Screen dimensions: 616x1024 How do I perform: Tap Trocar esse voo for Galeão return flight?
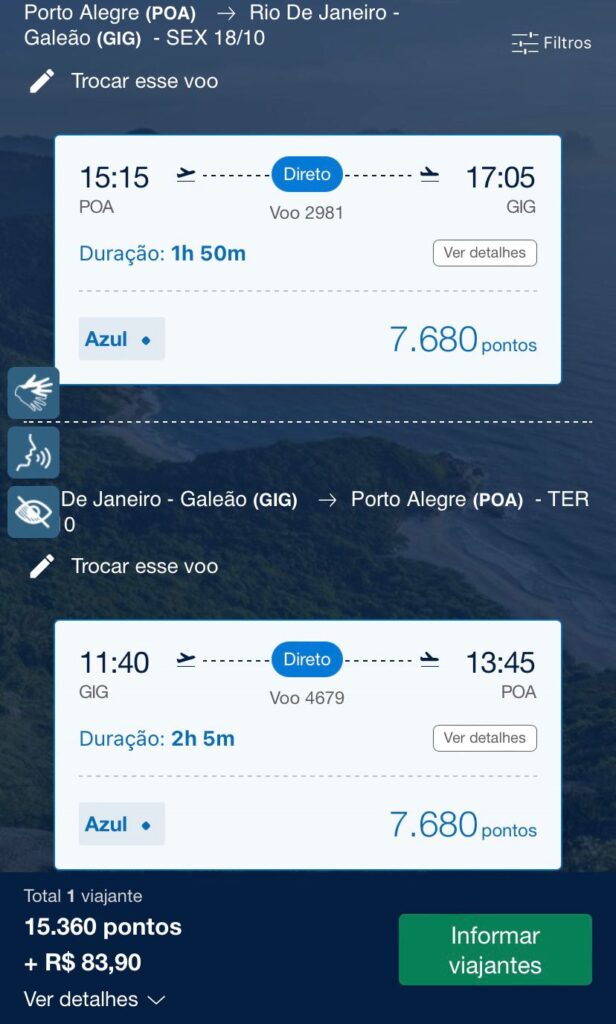click(124, 566)
